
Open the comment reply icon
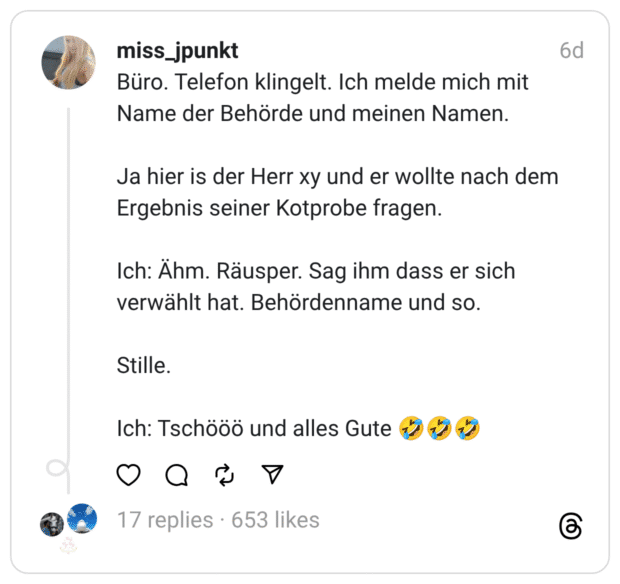(x=177, y=475)
